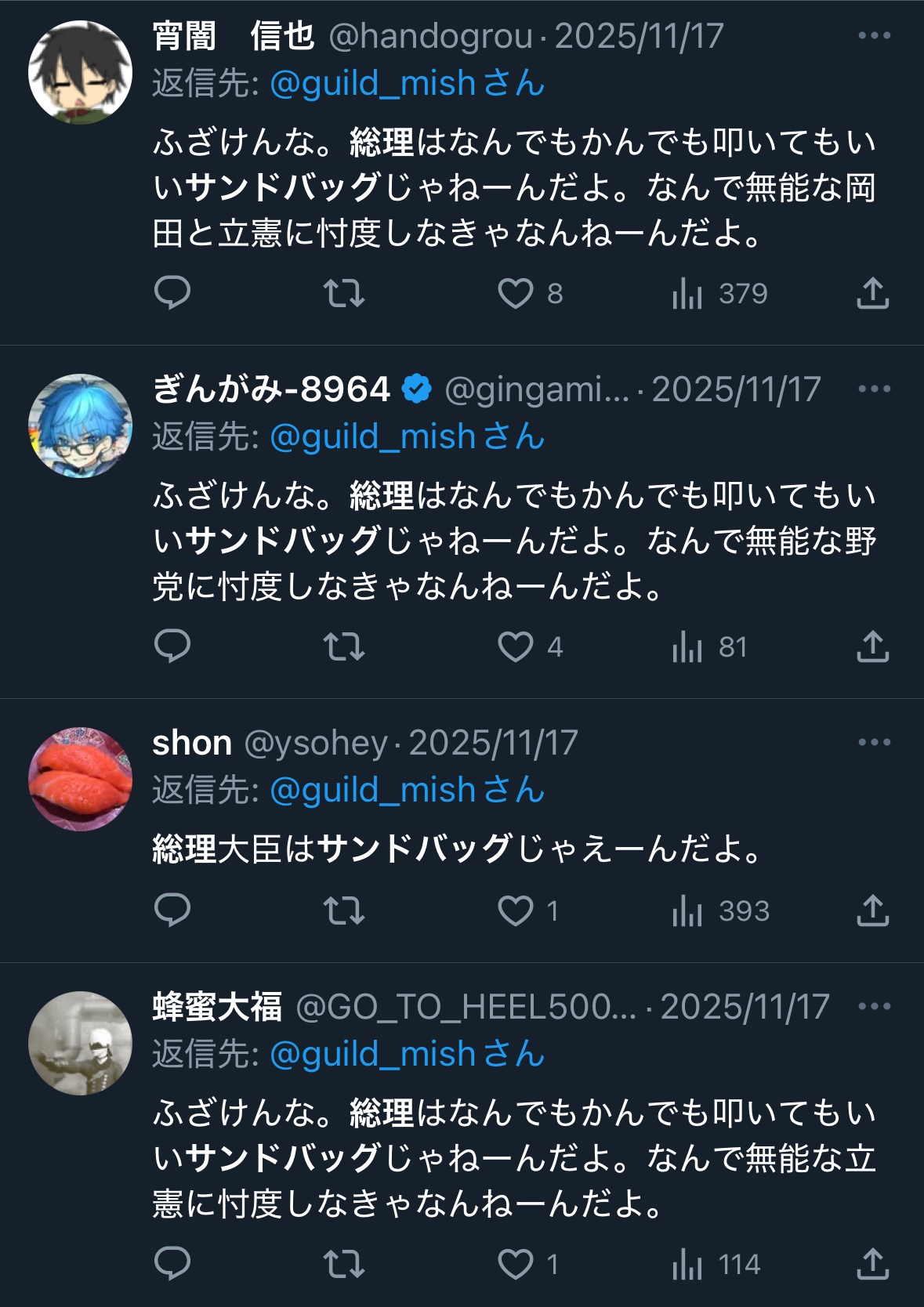Like 宵闇 信也's reply
Image resolution: width=924 pixels, height=1307 pixels.
point(515,294)
